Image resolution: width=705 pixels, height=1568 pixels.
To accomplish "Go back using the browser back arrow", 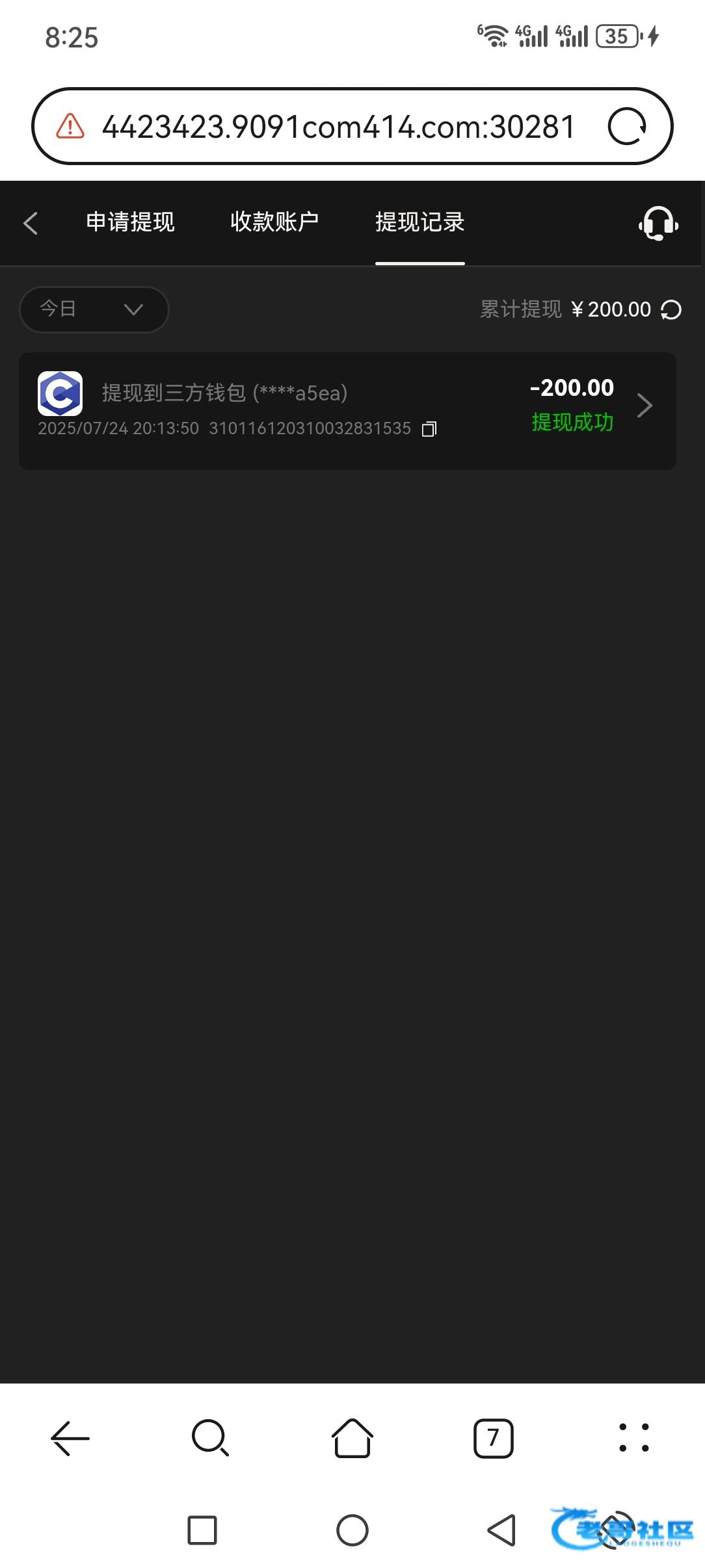I will point(70,1438).
